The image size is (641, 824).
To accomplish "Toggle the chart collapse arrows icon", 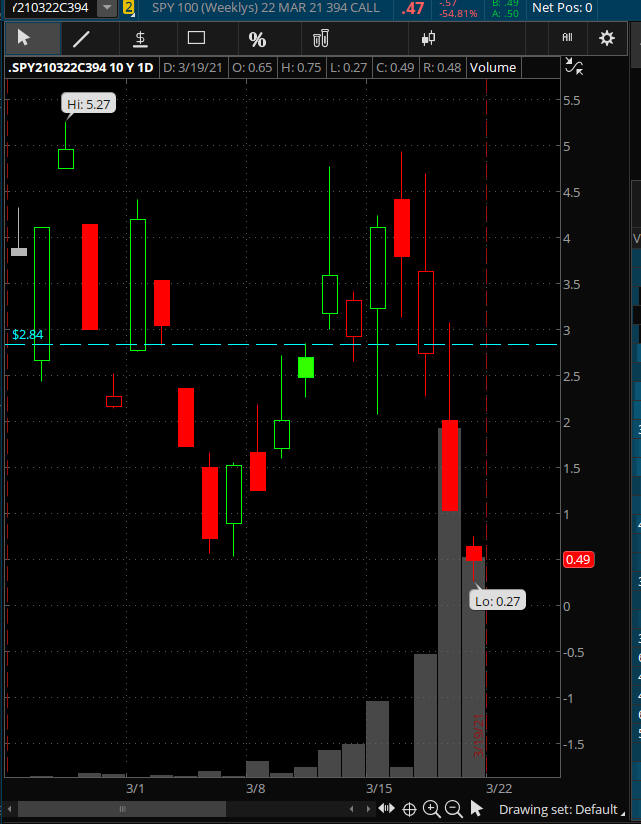I will pyautogui.click(x=575, y=67).
